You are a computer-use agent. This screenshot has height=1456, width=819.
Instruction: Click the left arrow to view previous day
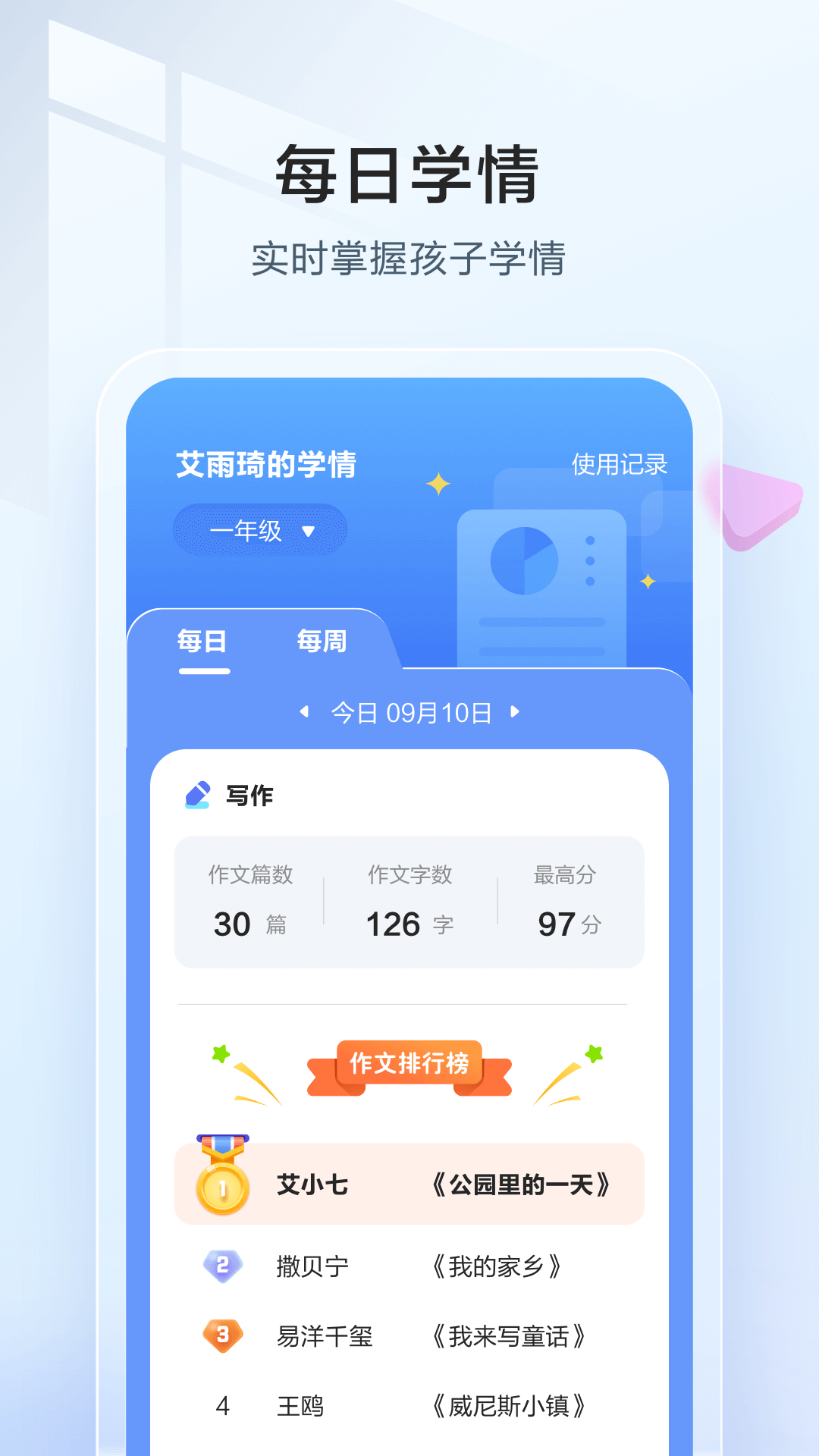(x=306, y=711)
